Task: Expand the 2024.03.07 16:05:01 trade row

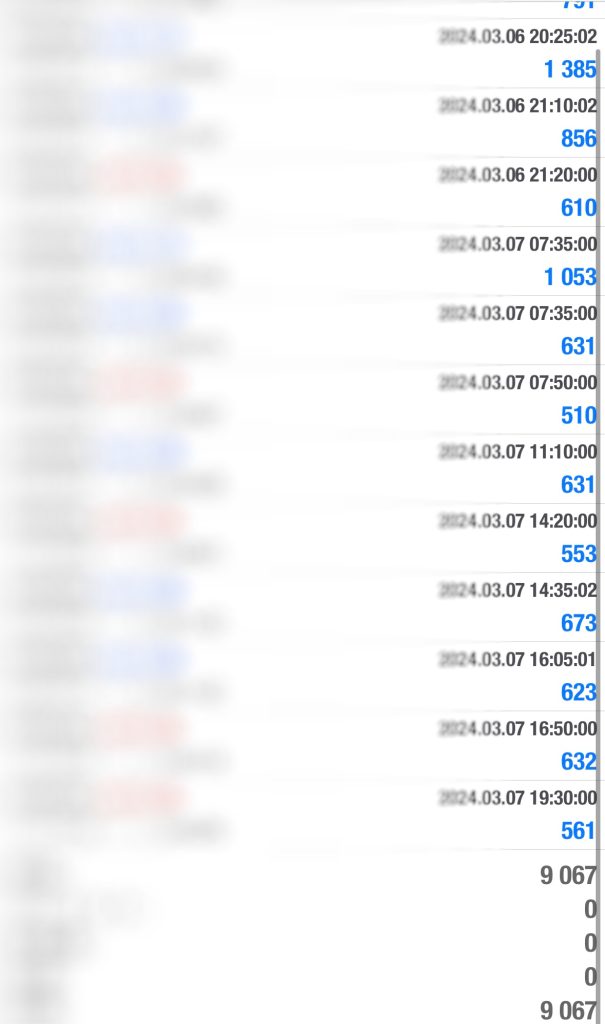Action: [x=300, y=675]
